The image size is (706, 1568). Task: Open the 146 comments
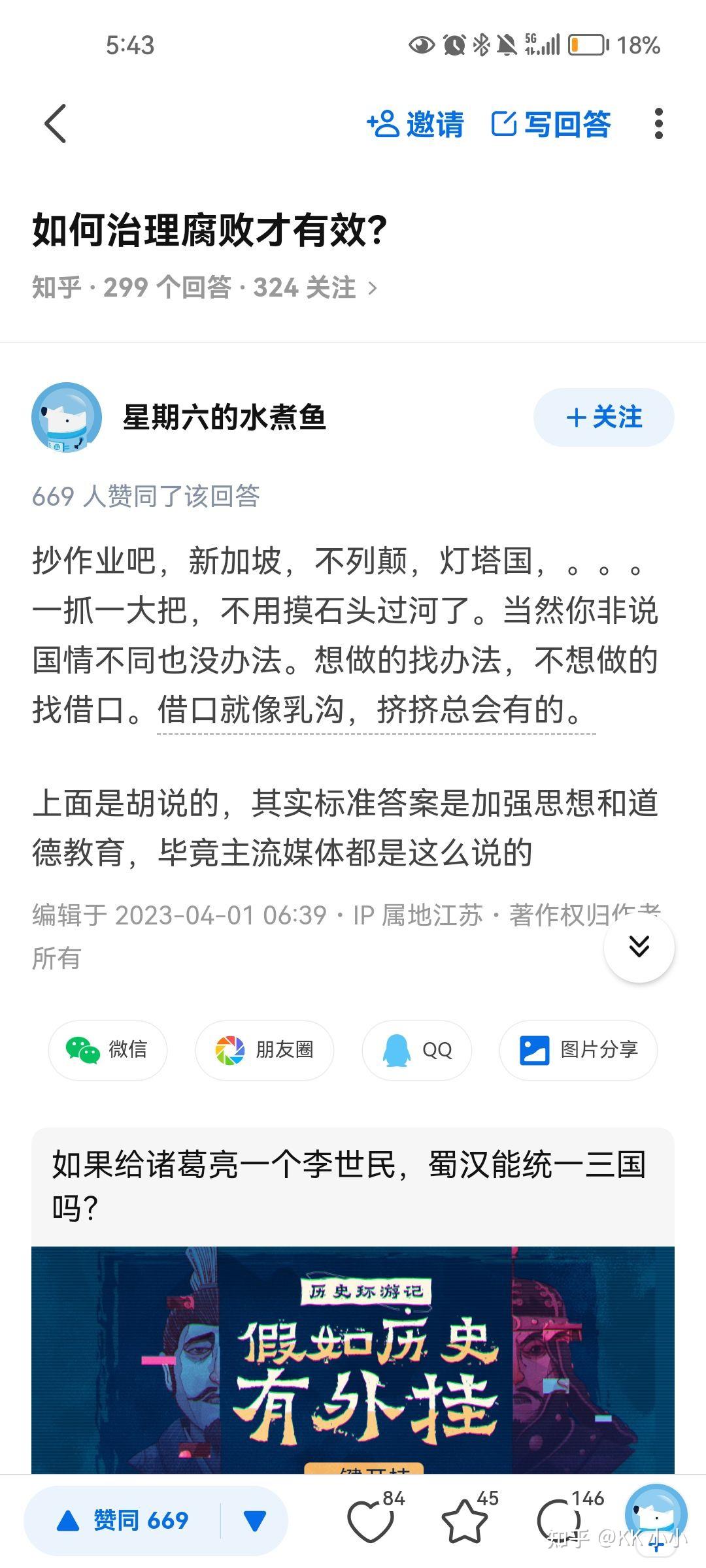pyautogui.click(x=559, y=1520)
